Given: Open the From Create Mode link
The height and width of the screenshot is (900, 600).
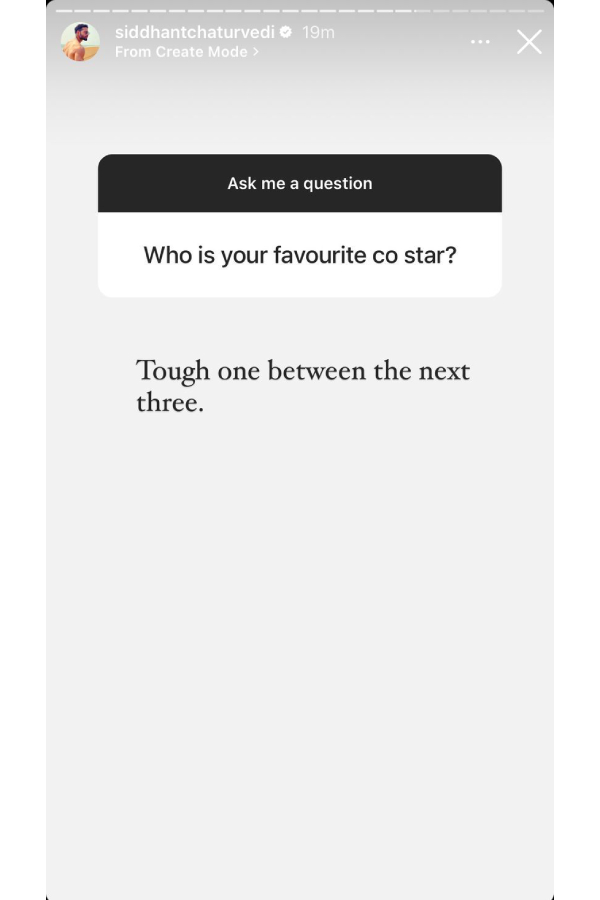Looking at the screenshot, I should pos(186,52).
